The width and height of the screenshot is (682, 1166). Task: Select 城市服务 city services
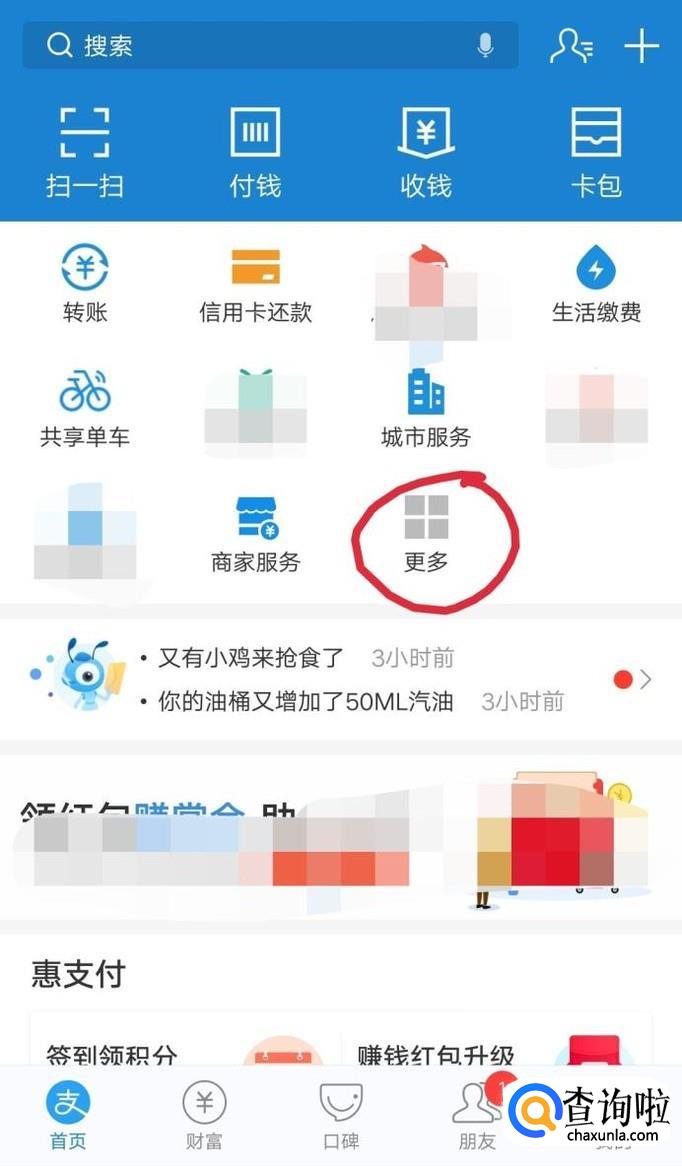click(x=426, y=410)
